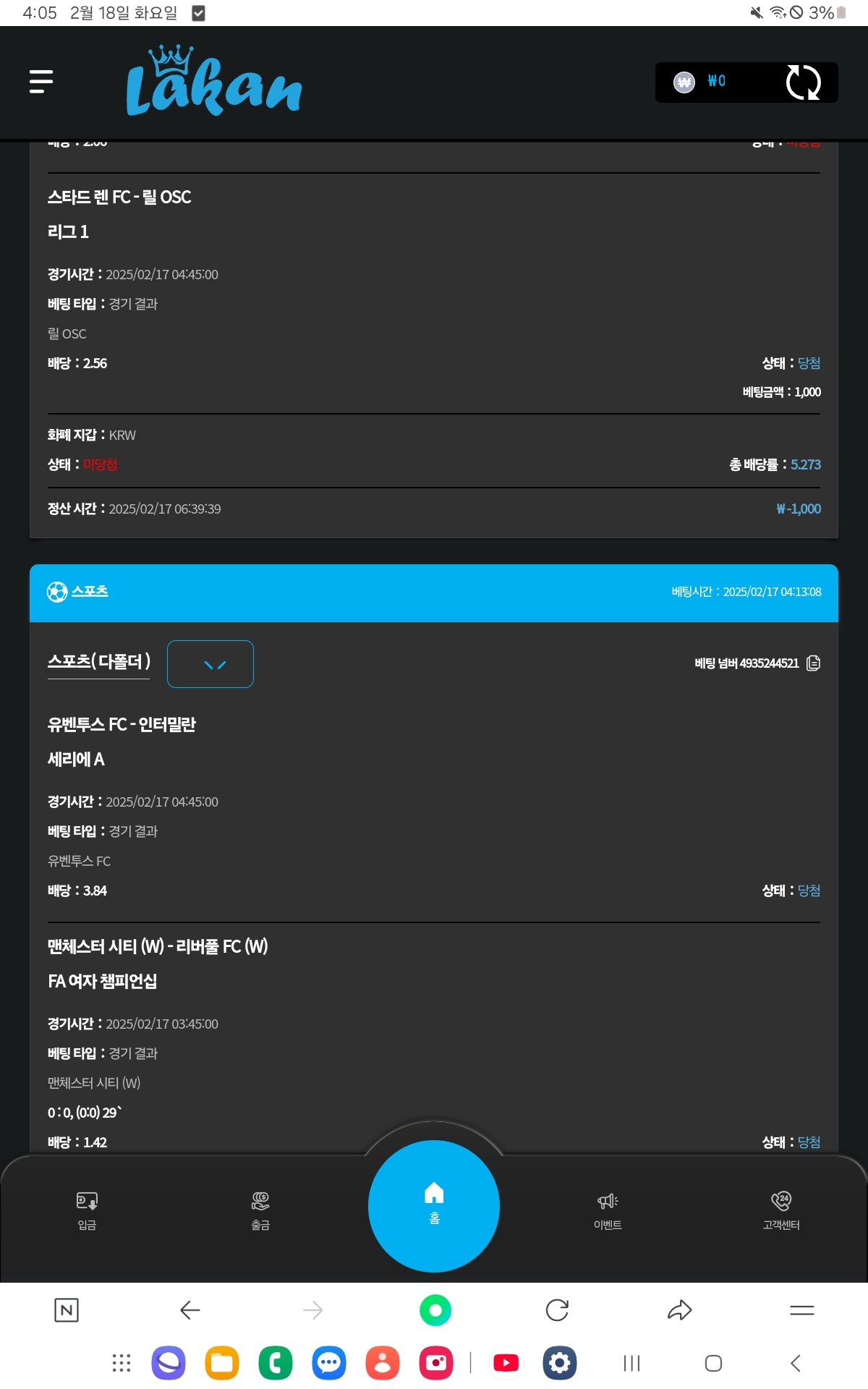The height and width of the screenshot is (1389, 868).
Task: Share this page from the browser
Action: pos(679,1310)
